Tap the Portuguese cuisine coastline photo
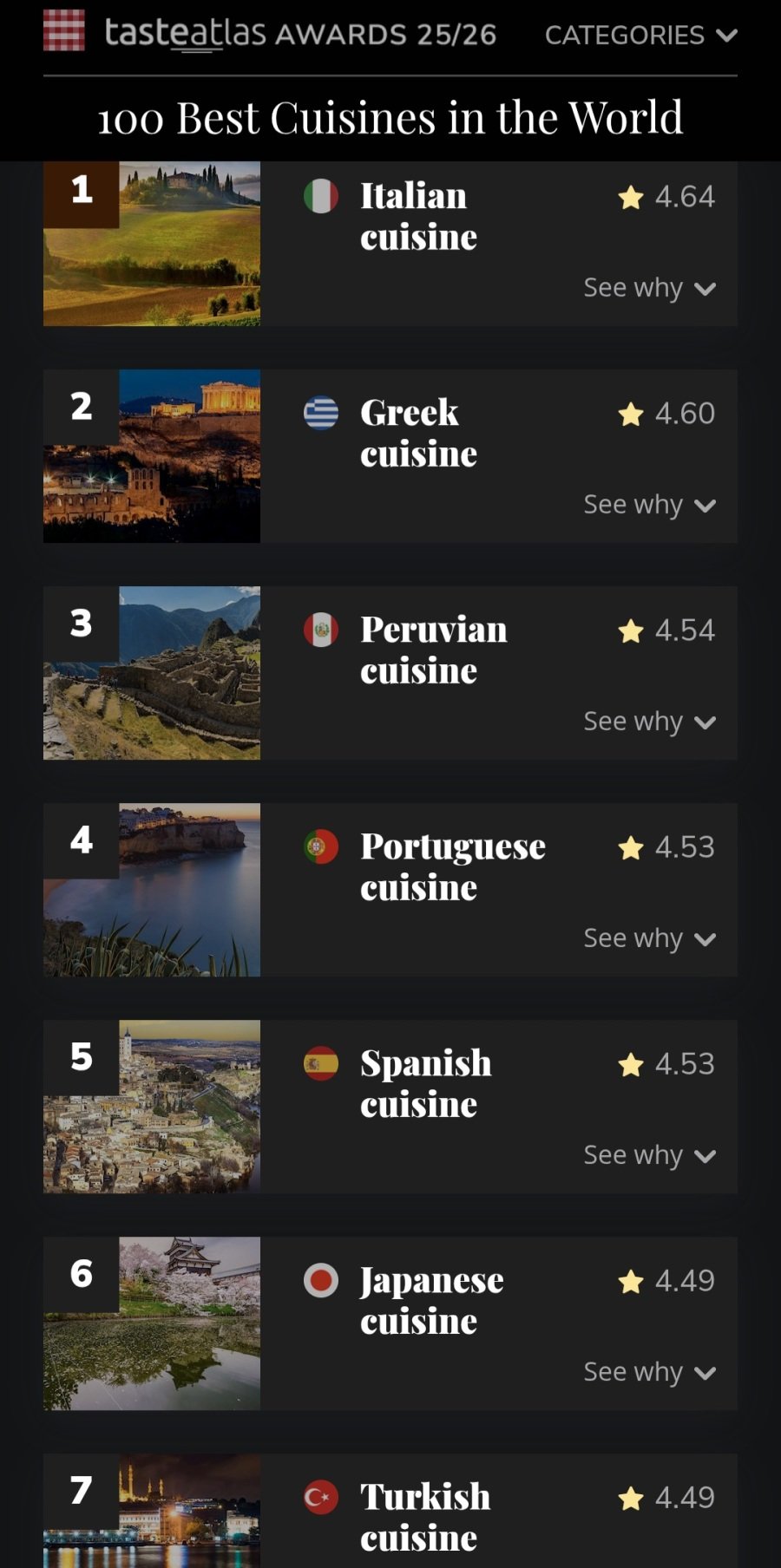Viewport: 781px width, 1568px height. [x=152, y=890]
